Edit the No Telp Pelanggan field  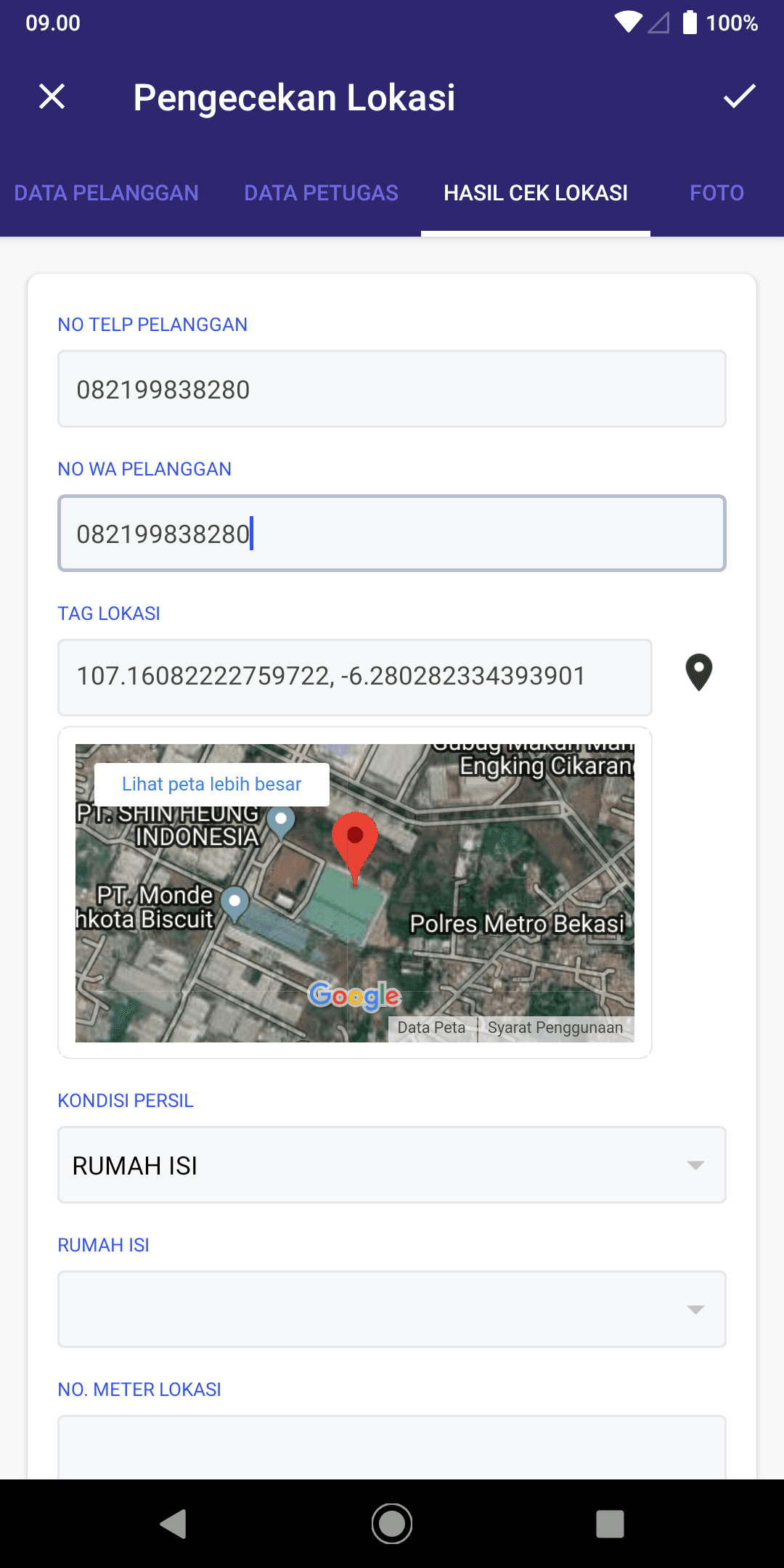pyautogui.click(x=392, y=389)
